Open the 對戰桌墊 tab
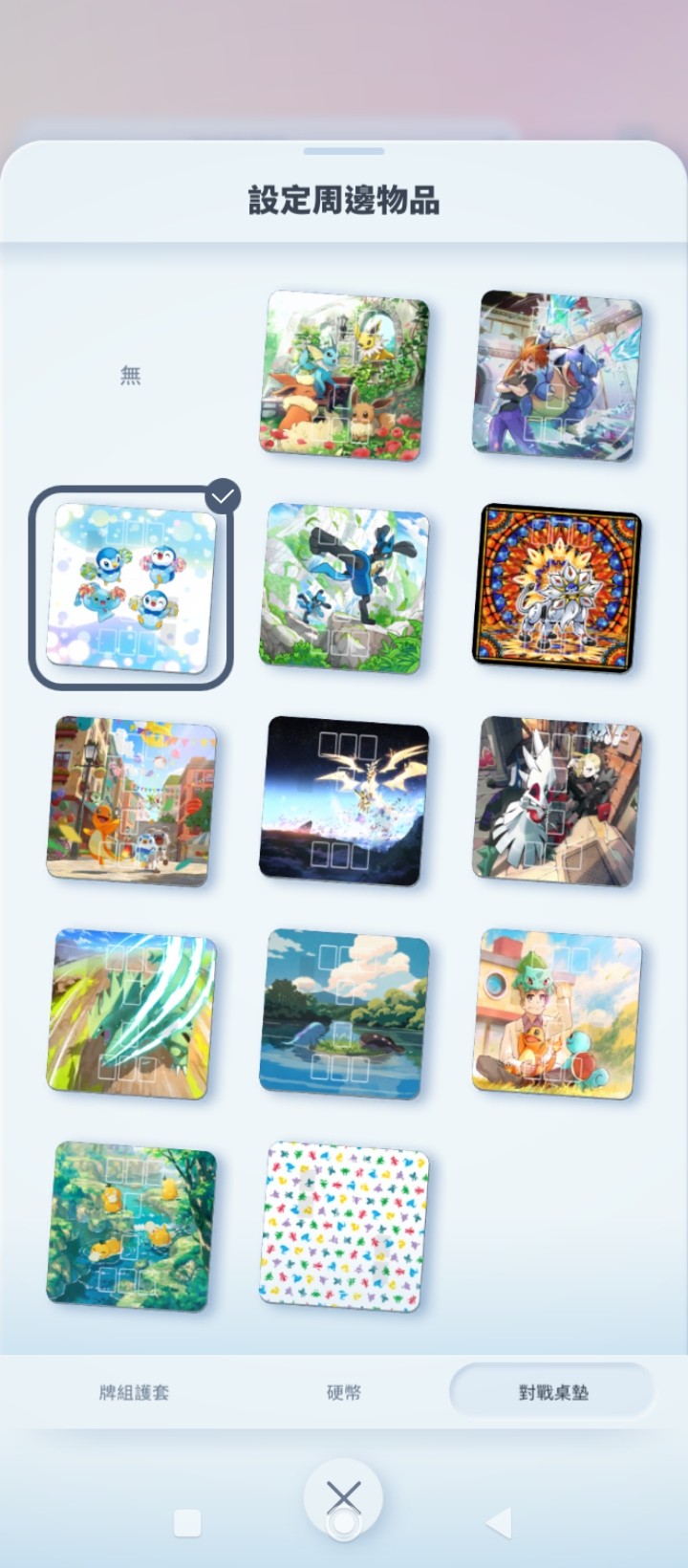This screenshot has height=1568, width=688. tap(553, 1392)
